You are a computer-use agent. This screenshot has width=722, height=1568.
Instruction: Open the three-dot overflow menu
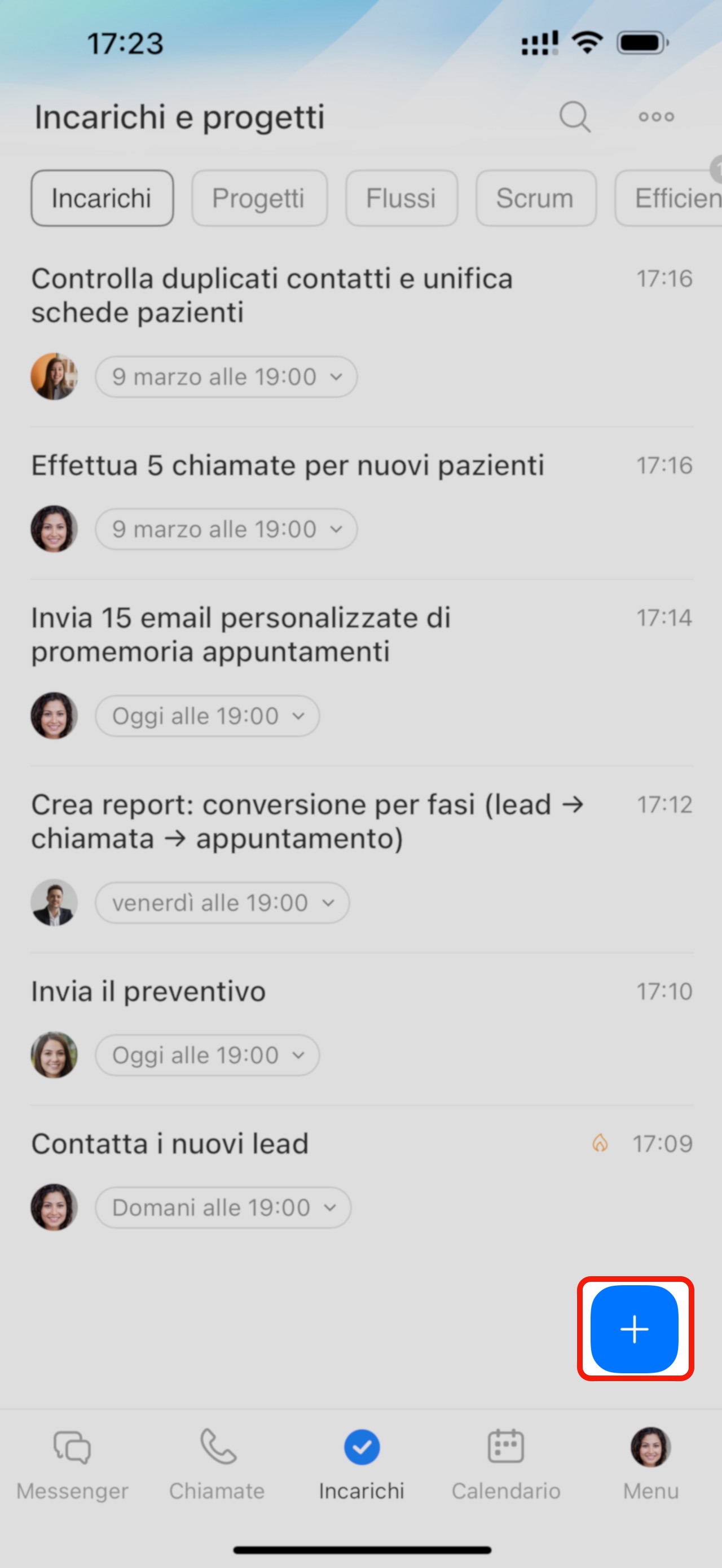[655, 116]
